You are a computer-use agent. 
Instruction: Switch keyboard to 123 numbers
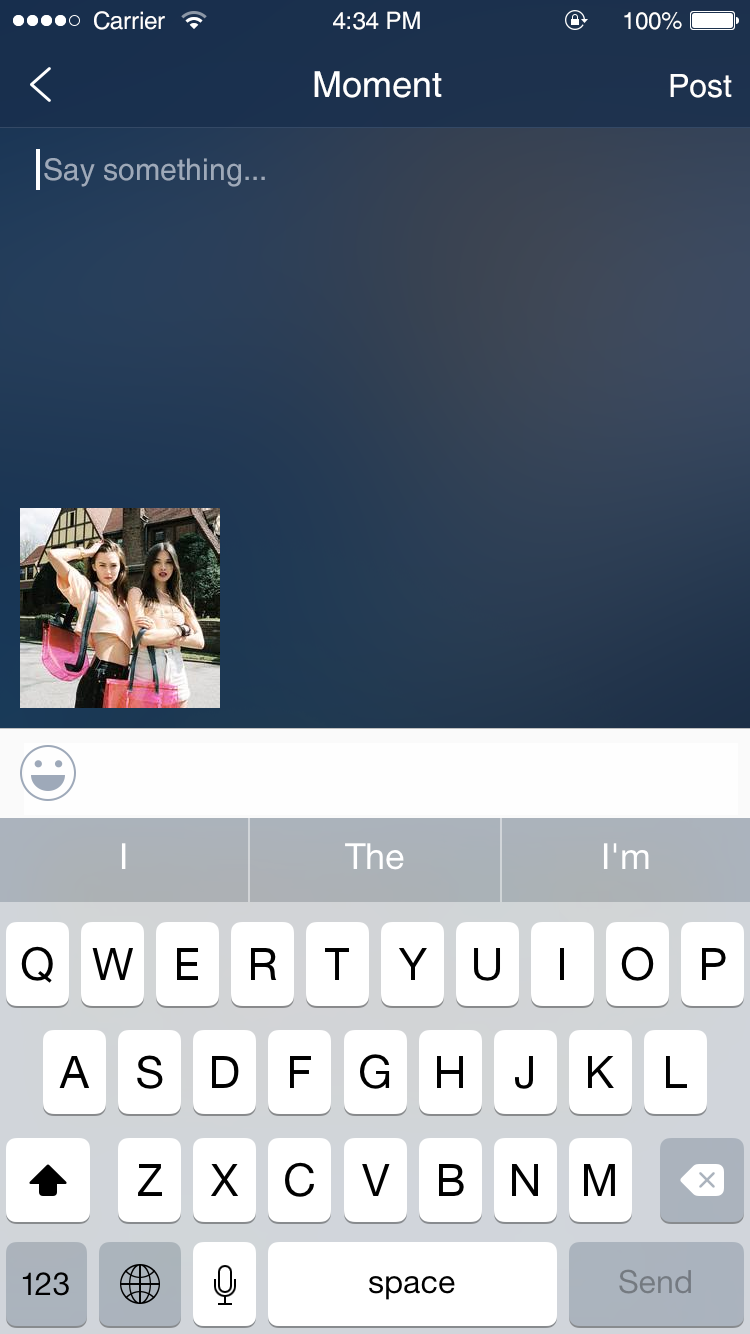[x=46, y=1284]
